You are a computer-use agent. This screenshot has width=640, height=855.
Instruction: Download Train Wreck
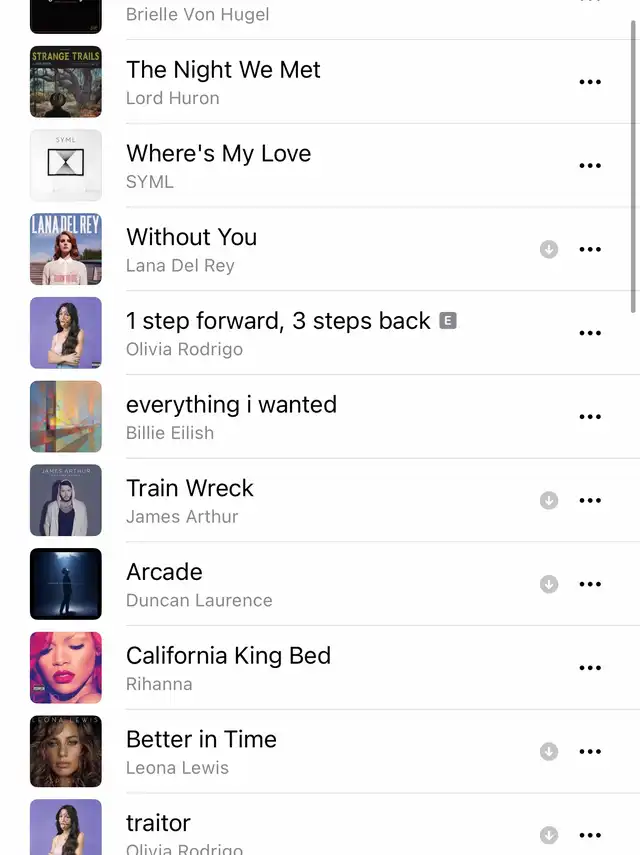click(x=549, y=500)
